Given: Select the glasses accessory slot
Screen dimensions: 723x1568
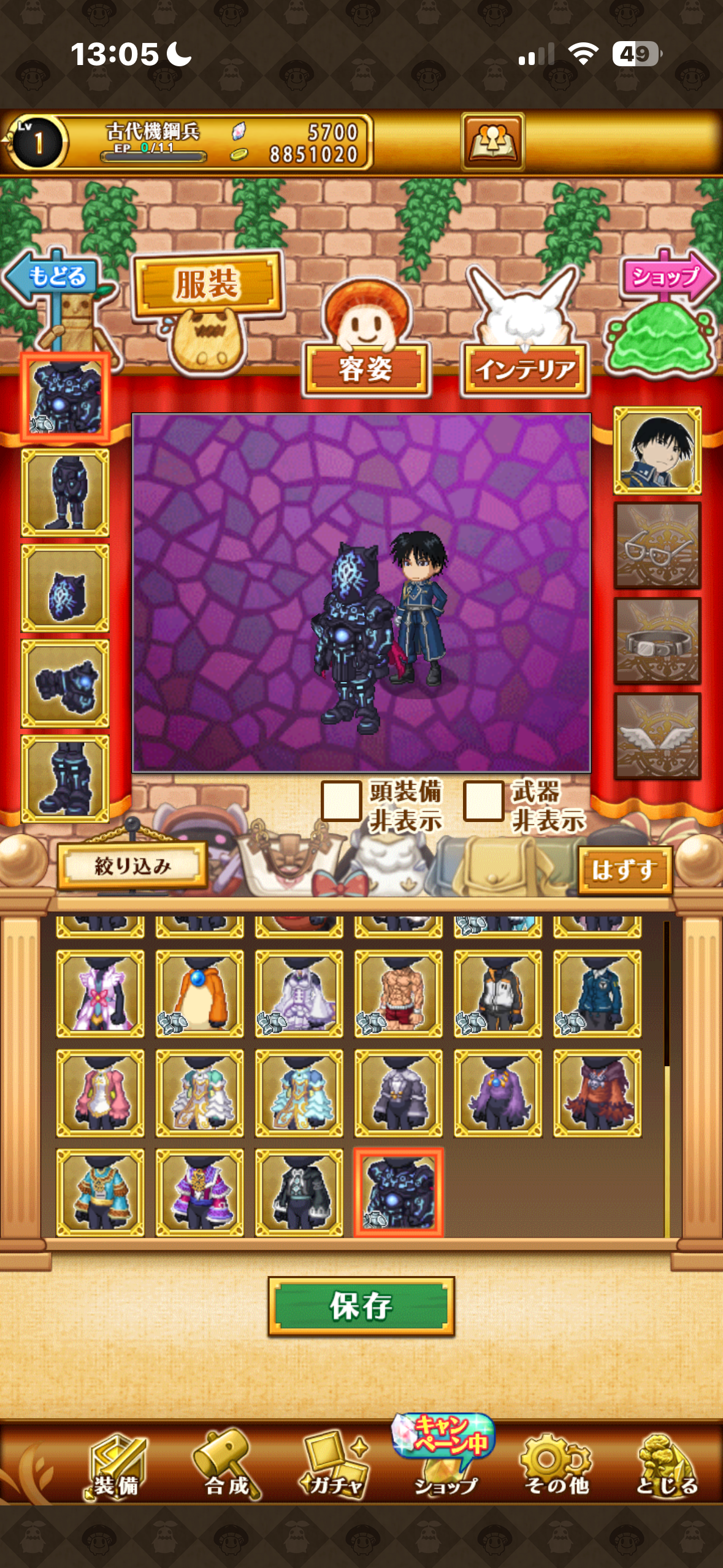Looking at the screenshot, I should coord(657,545).
